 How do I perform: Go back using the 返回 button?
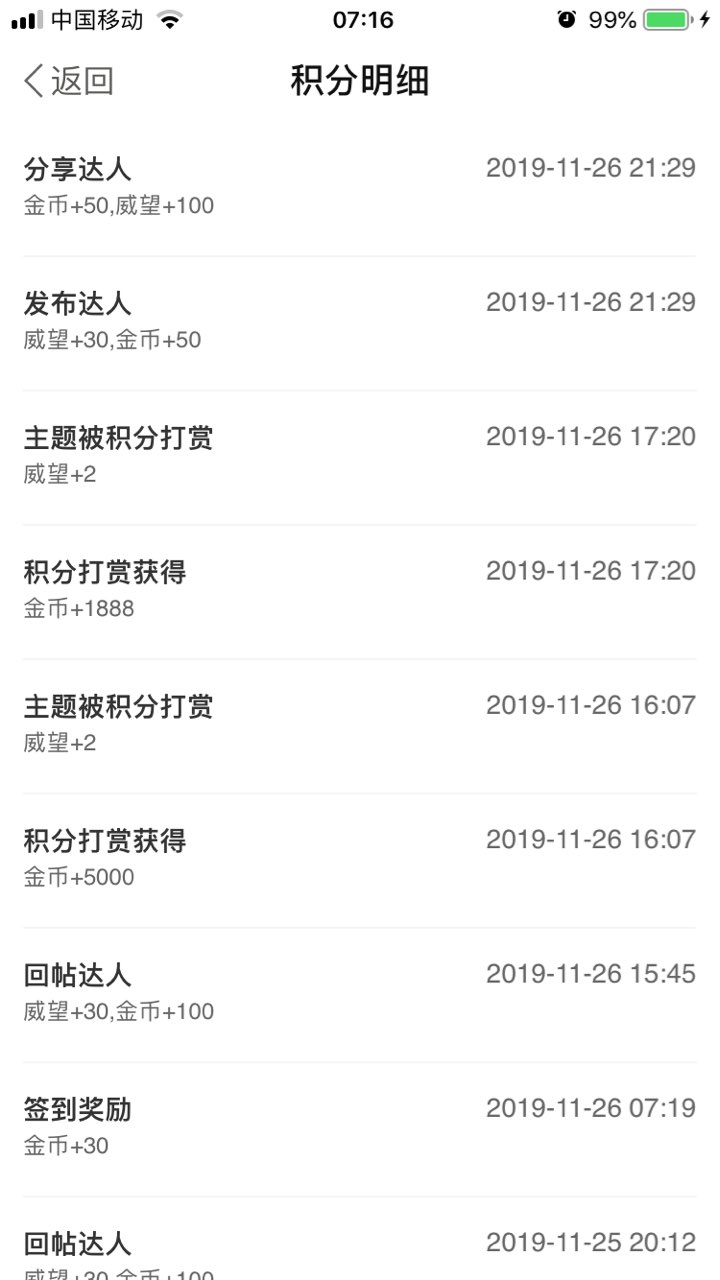pos(68,81)
